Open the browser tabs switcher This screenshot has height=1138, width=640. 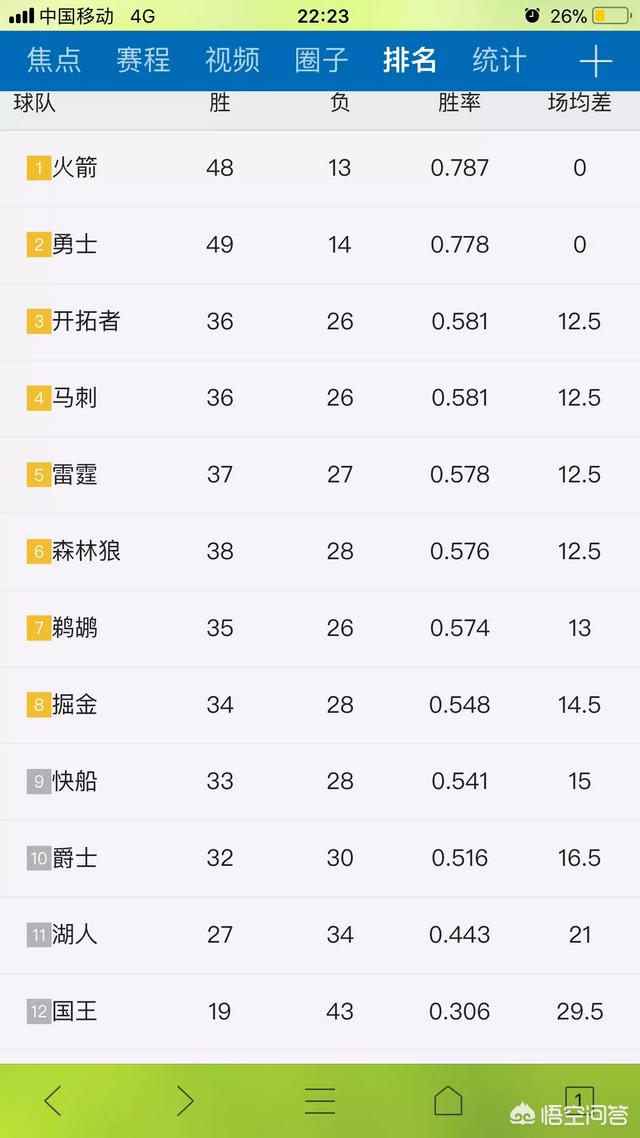point(579,1099)
